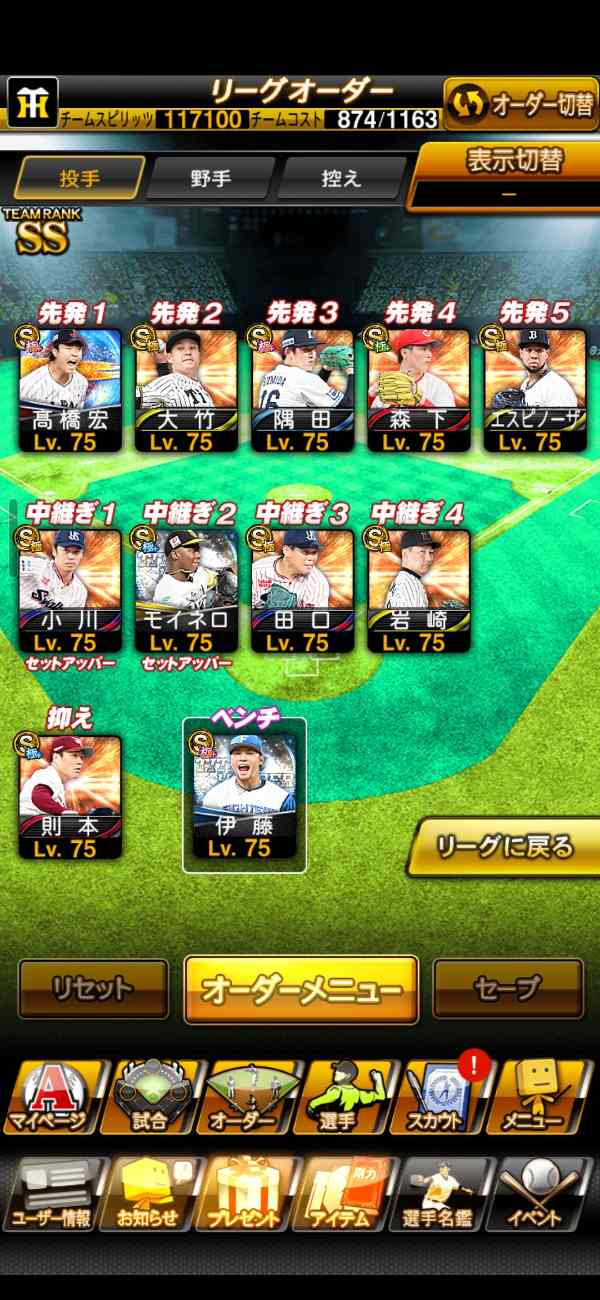Open player card エスピノーザ
The width and height of the screenshot is (600, 1300).
click(535, 391)
